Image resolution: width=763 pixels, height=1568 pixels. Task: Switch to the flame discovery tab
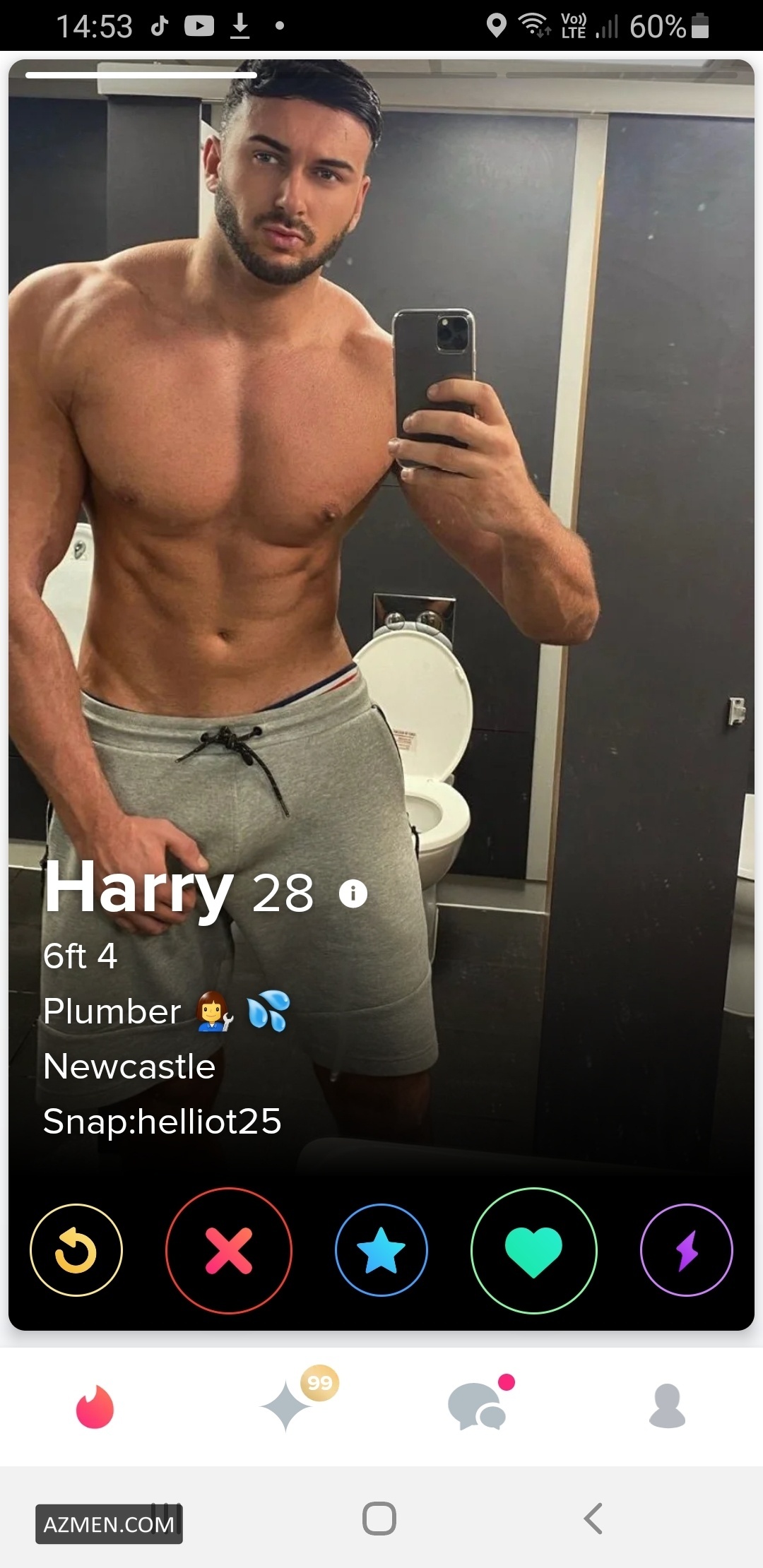click(x=95, y=1407)
